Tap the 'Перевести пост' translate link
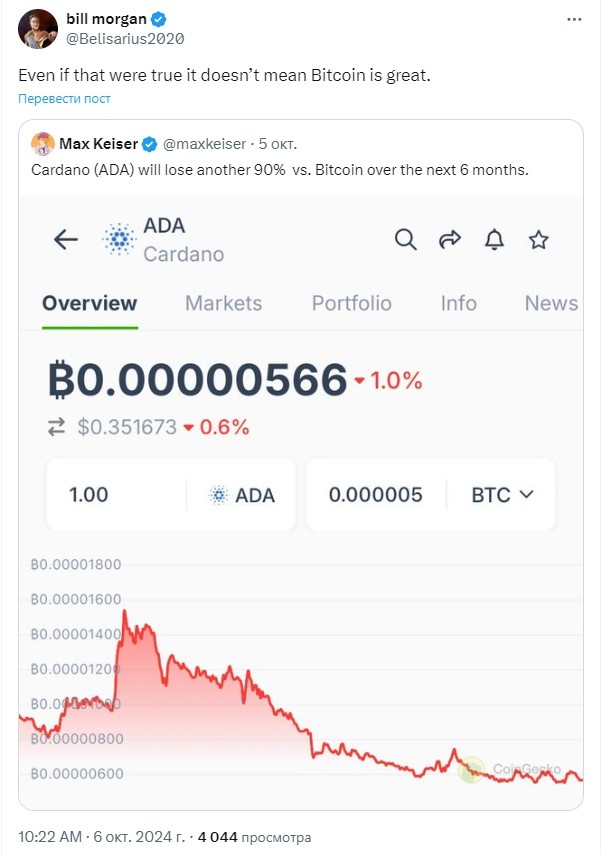This screenshot has height=855, width=604. coord(64,98)
